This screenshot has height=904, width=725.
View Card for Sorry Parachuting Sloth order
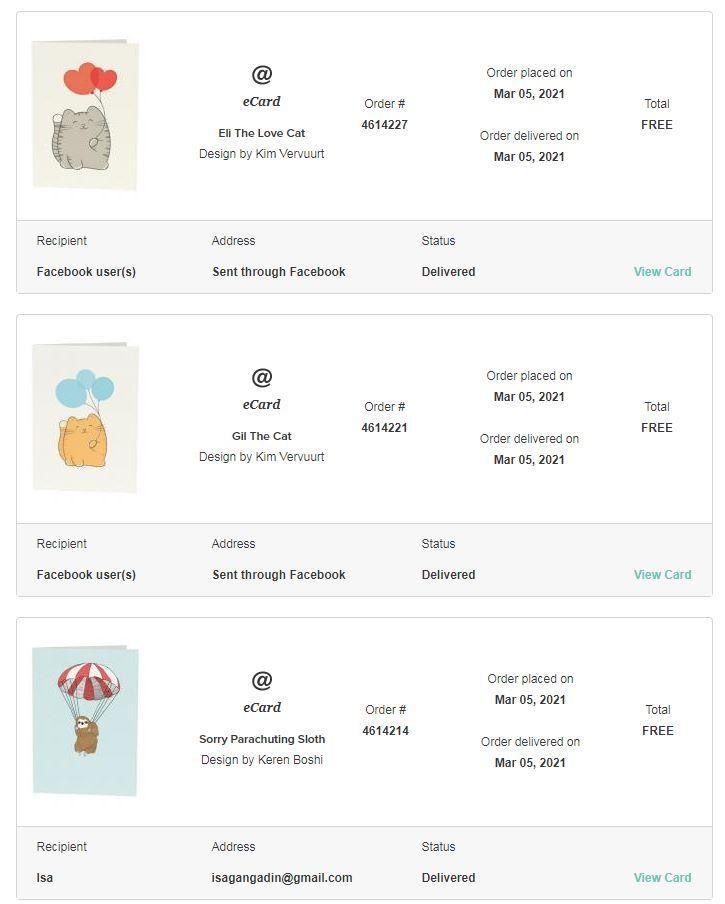[x=662, y=877]
